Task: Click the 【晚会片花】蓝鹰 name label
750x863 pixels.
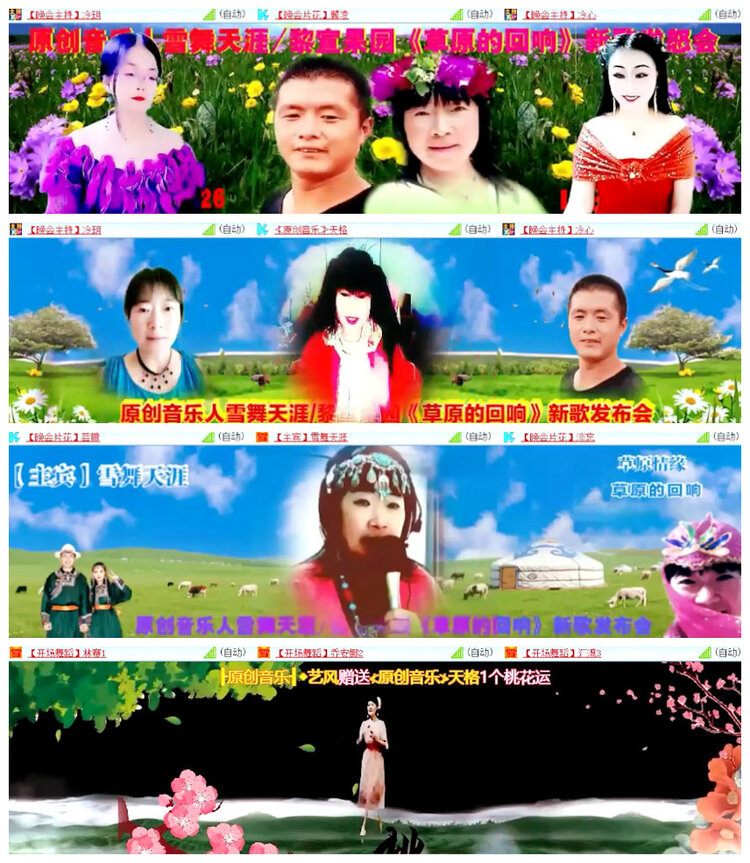Action: pyautogui.click(x=62, y=440)
